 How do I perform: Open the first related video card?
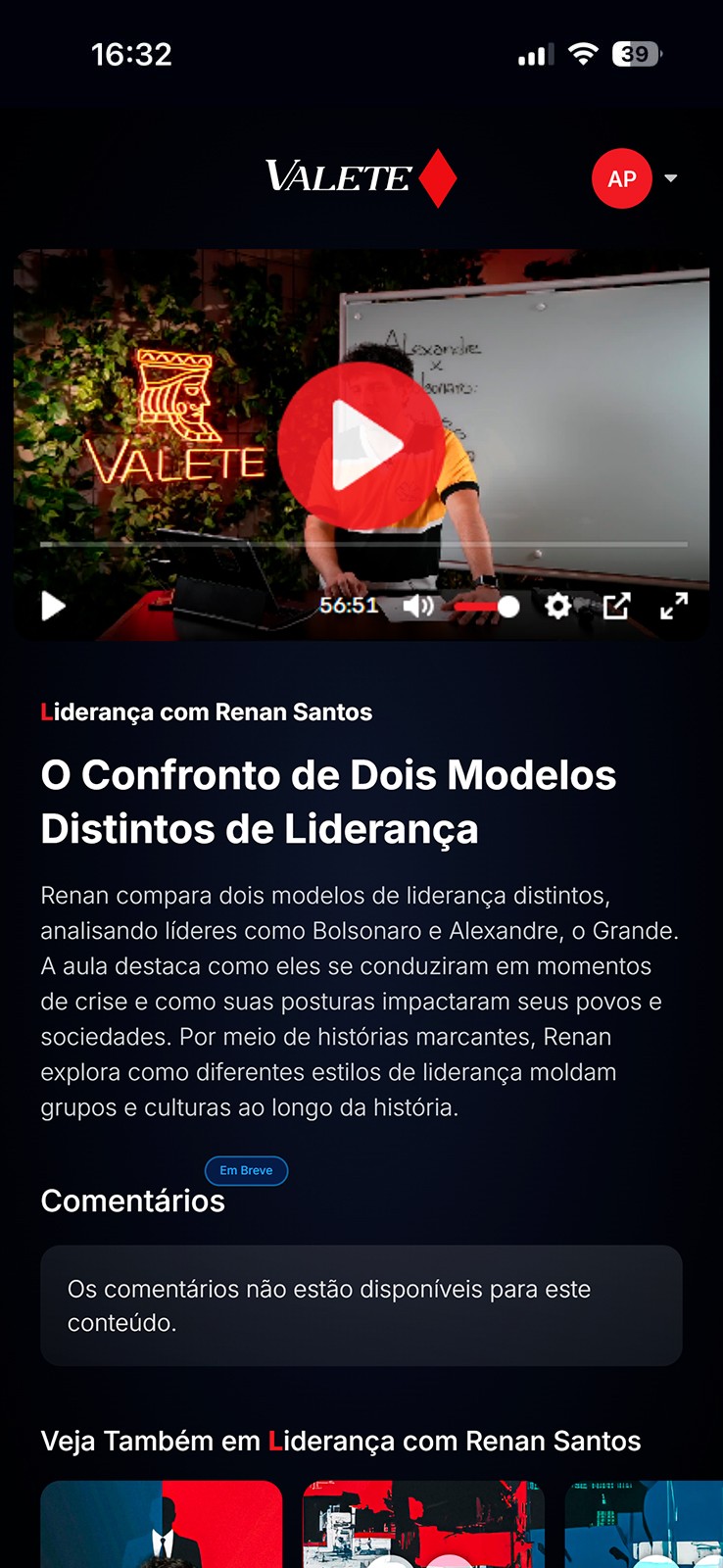click(x=162, y=1524)
